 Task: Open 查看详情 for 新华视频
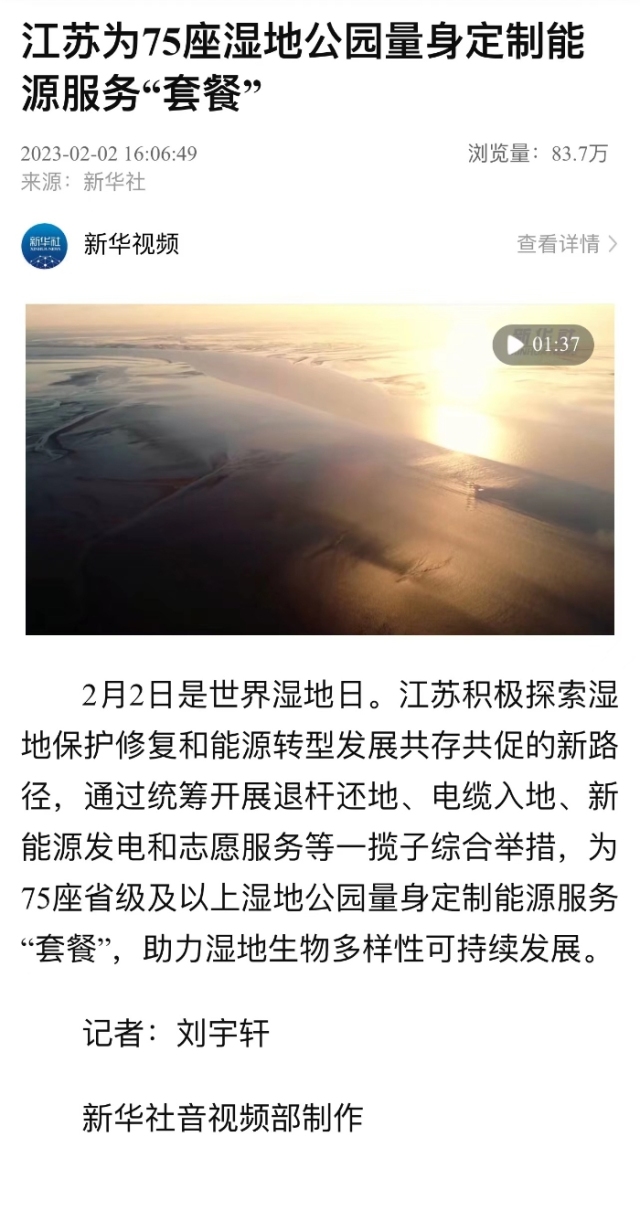566,244
